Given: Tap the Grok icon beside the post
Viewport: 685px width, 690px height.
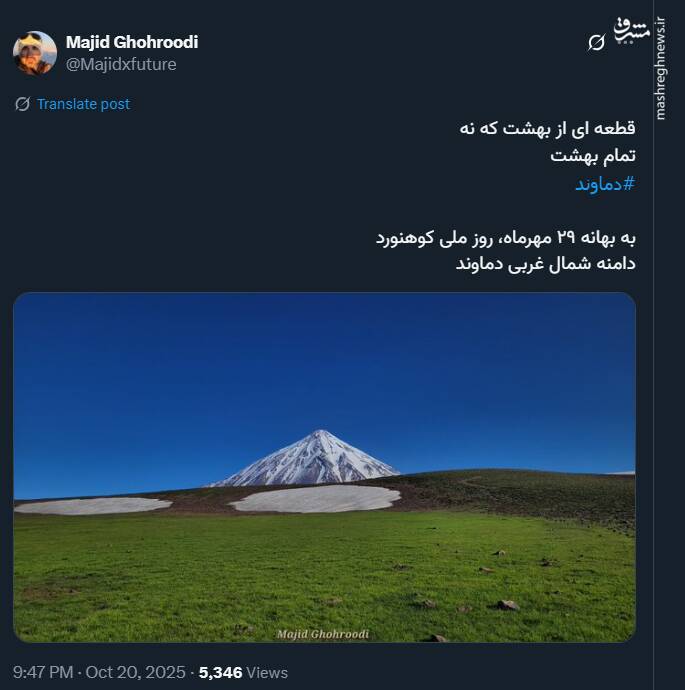Looking at the screenshot, I should tap(597, 42).
